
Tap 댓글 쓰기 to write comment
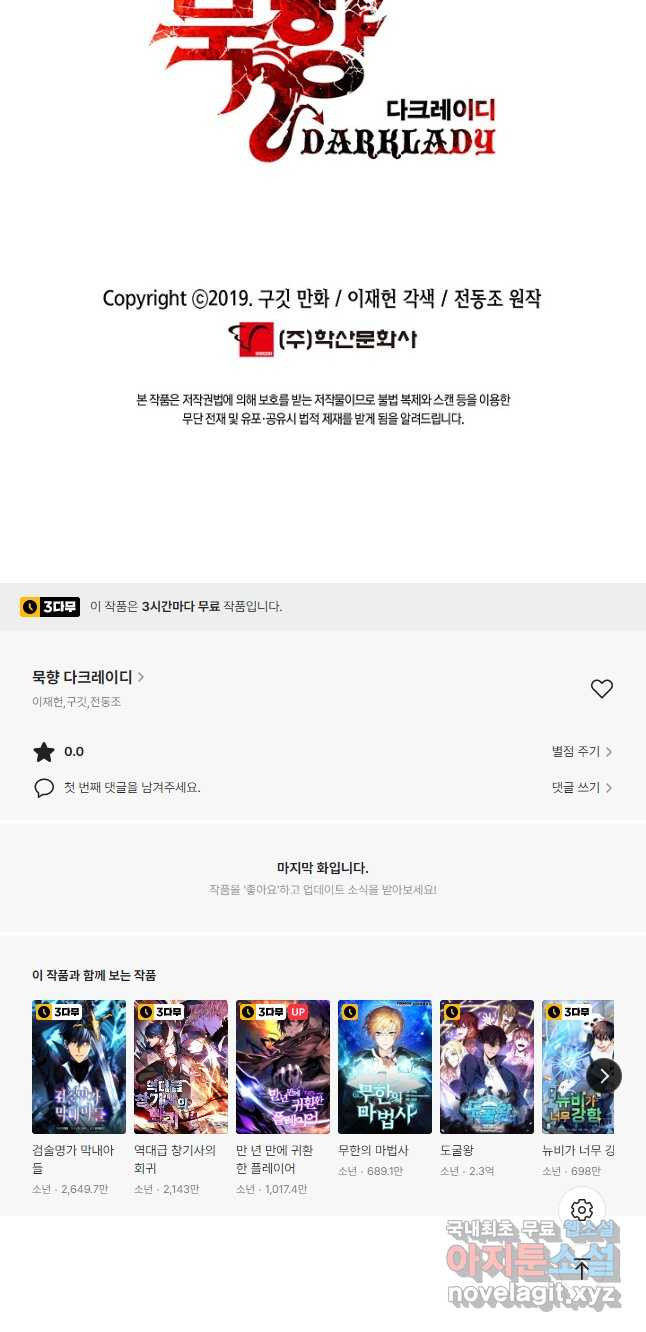(x=581, y=788)
